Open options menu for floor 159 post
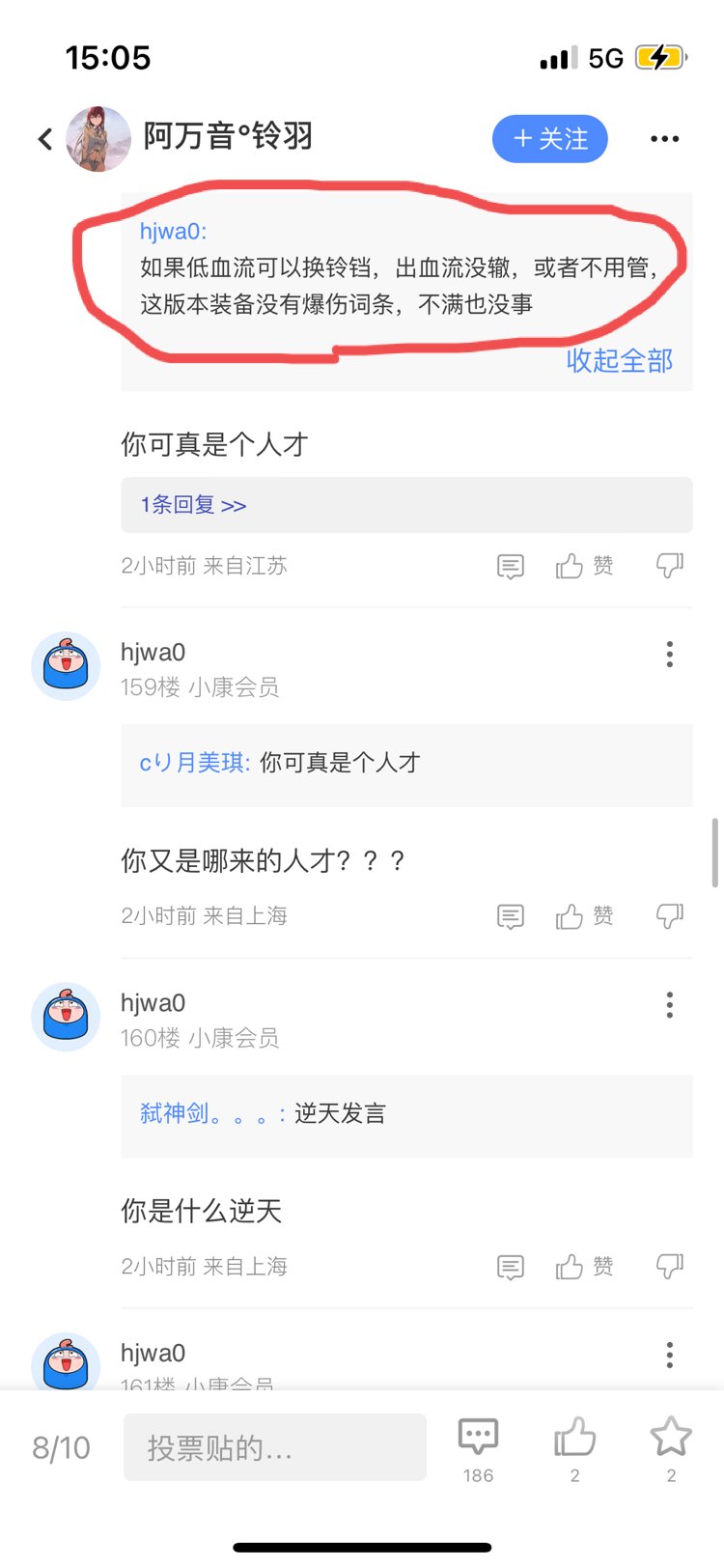Viewport: 724px width, 1568px height. click(x=669, y=655)
